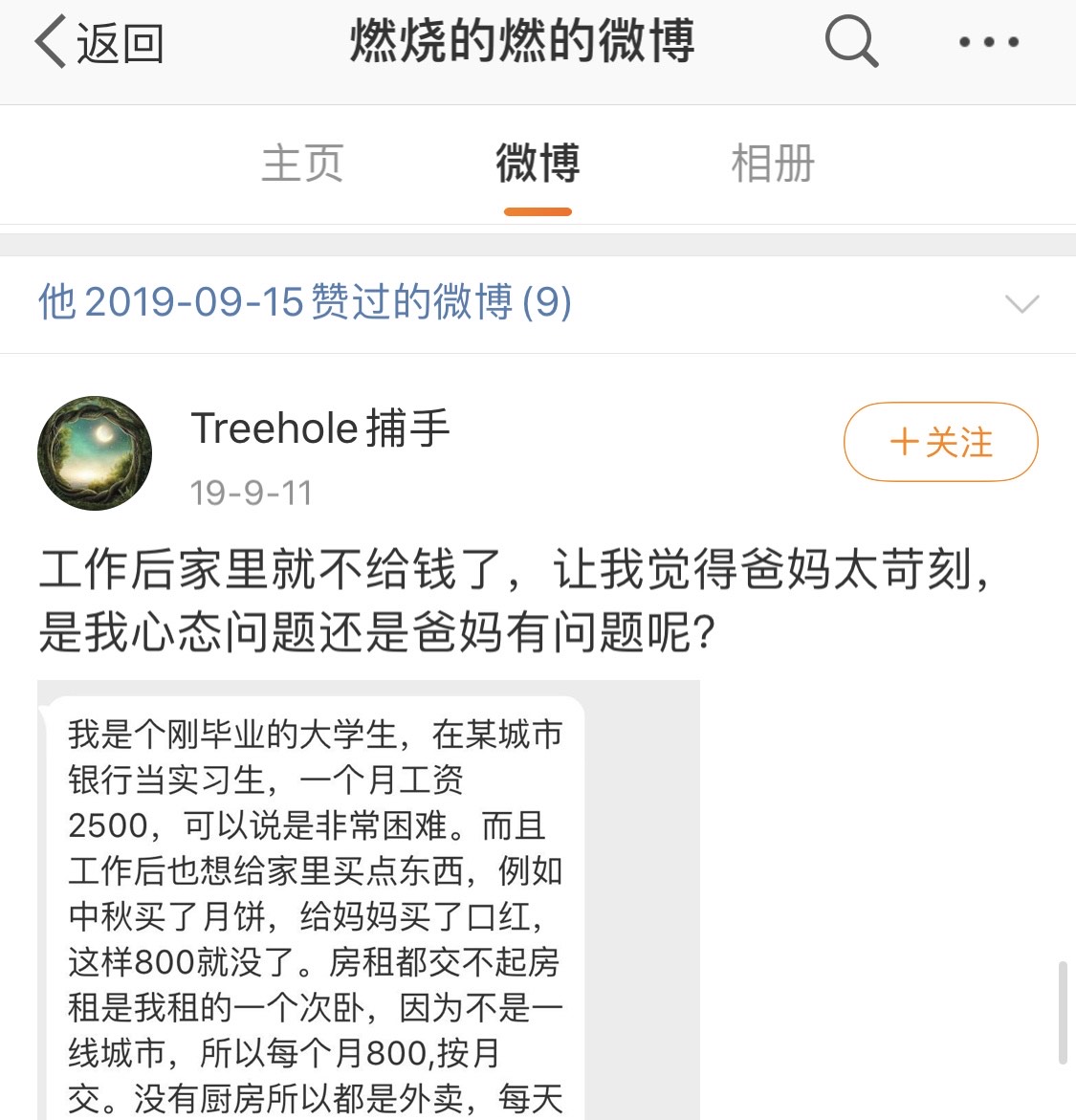Screen dimensions: 1076x1120
Task: Switch to the 主页 tab
Action: point(302,164)
